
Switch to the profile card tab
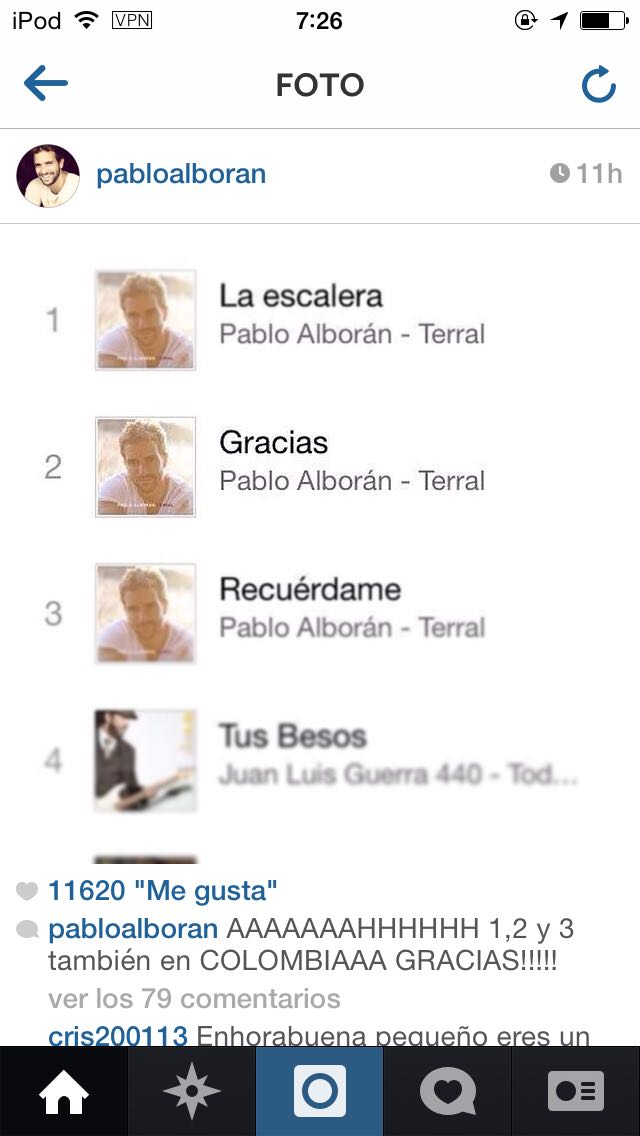click(x=576, y=1091)
